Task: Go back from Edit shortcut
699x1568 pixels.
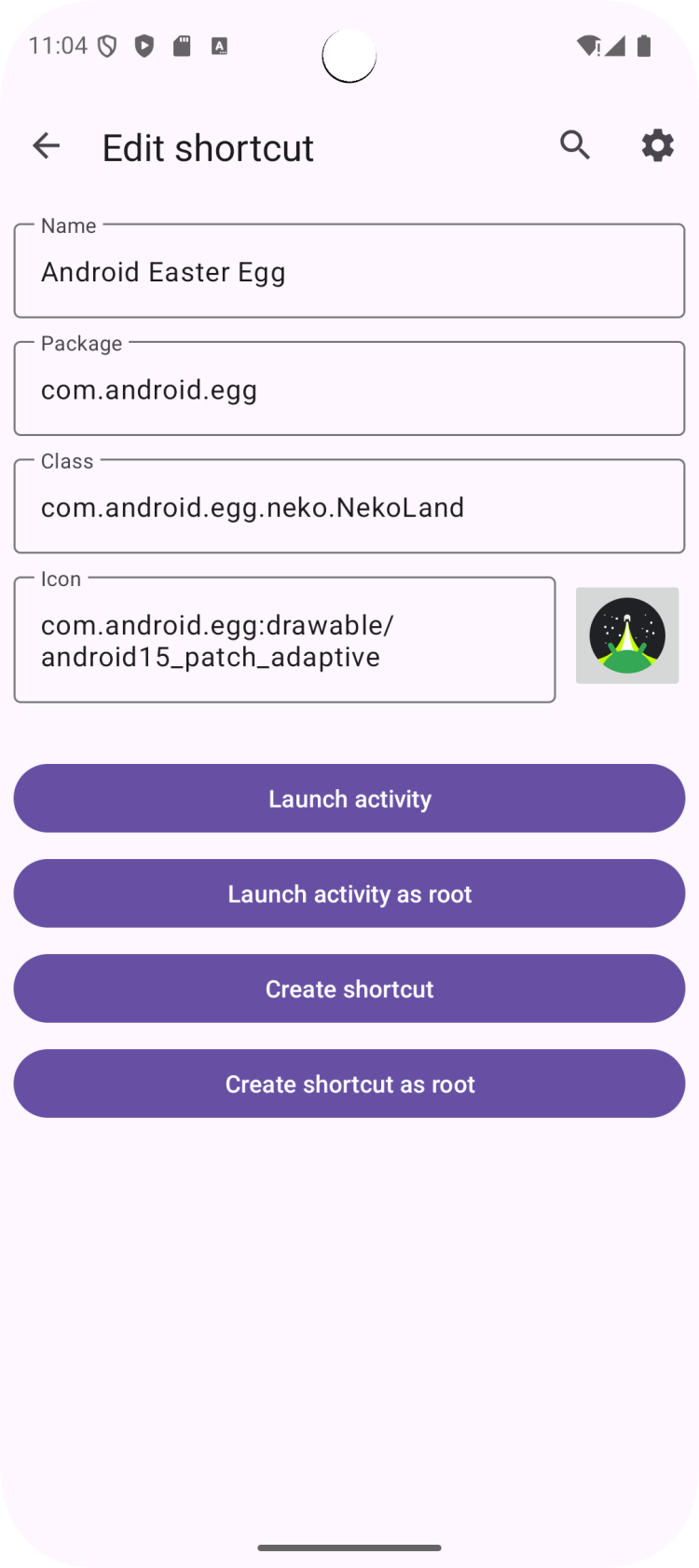Action: coord(46,146)
